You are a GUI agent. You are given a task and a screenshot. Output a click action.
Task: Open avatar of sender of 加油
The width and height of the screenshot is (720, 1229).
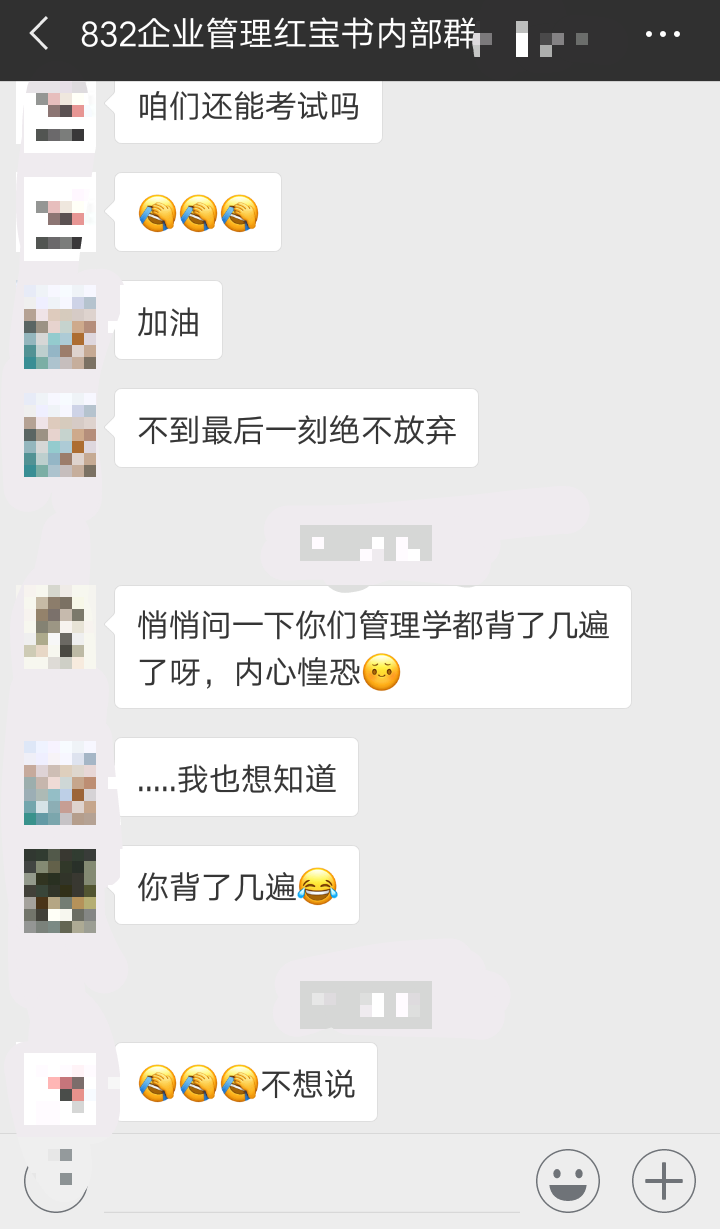(60, 325)
